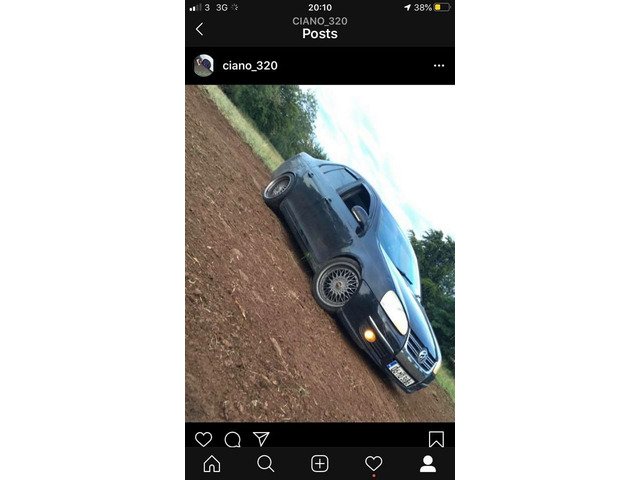The image size is (640, 480).
Task: Open ciano_320 profile from post header
Action: (250, 66)
